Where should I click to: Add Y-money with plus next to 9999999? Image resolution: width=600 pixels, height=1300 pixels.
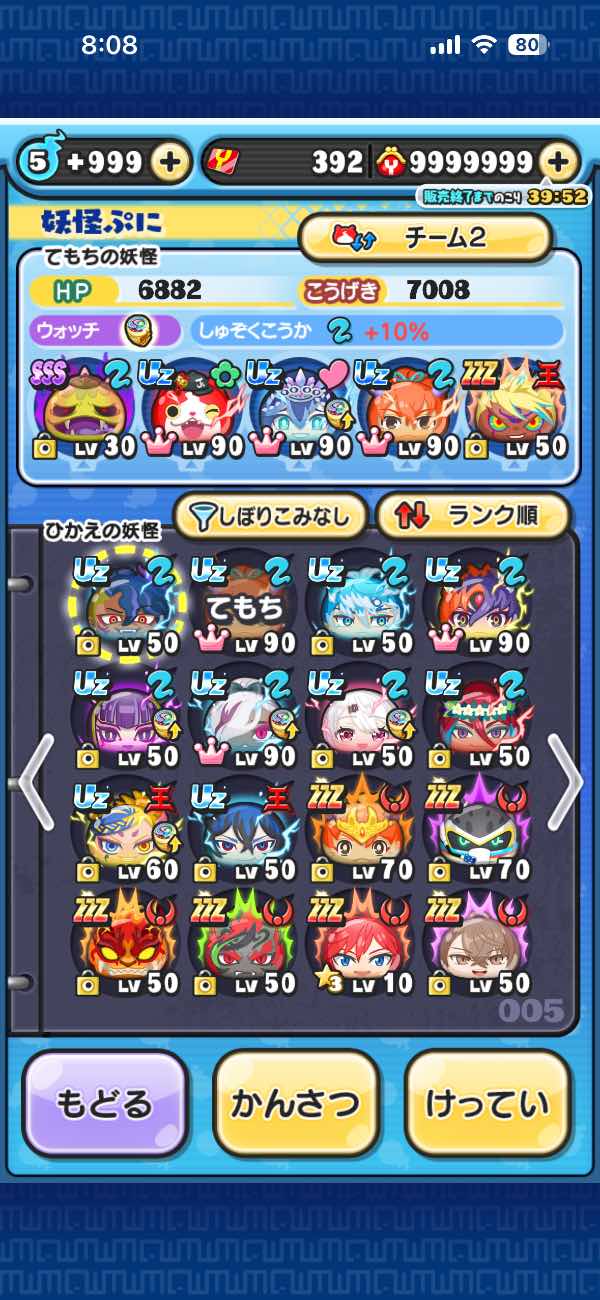pyautogui.click(x=560, y=162)
